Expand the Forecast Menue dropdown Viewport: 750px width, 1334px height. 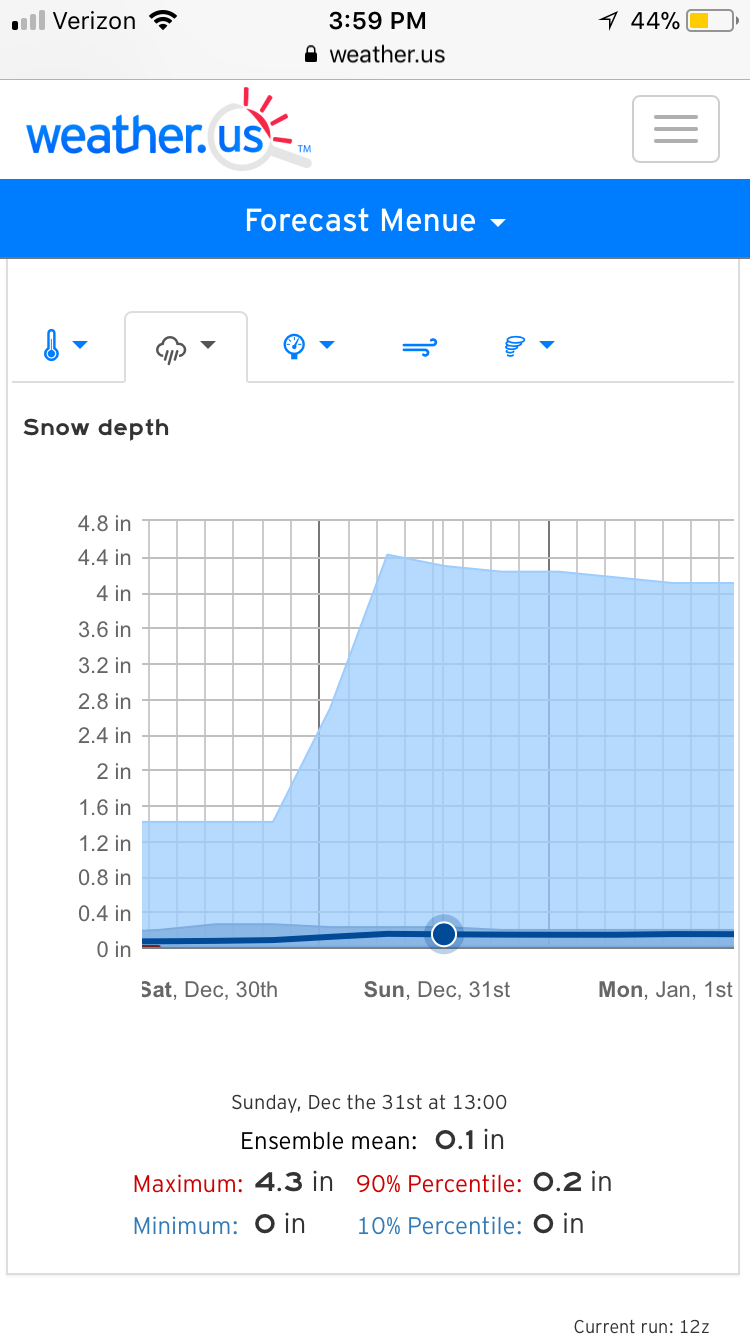[375, 220]
